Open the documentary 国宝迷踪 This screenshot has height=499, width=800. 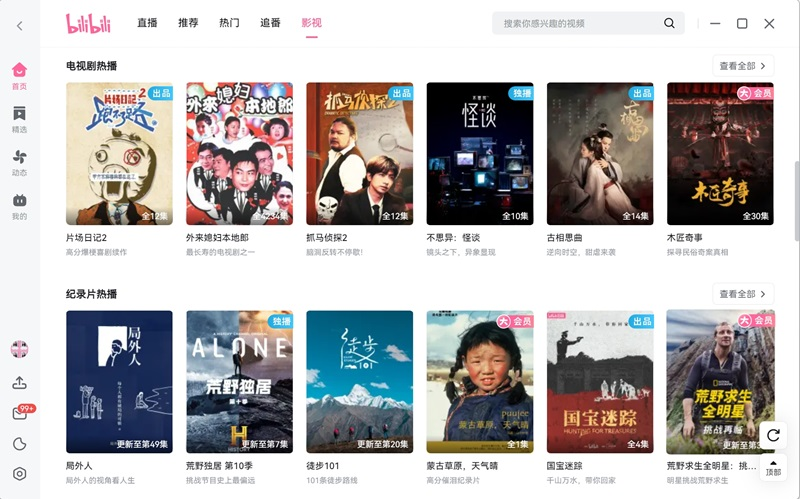click(x=600, y=381)
